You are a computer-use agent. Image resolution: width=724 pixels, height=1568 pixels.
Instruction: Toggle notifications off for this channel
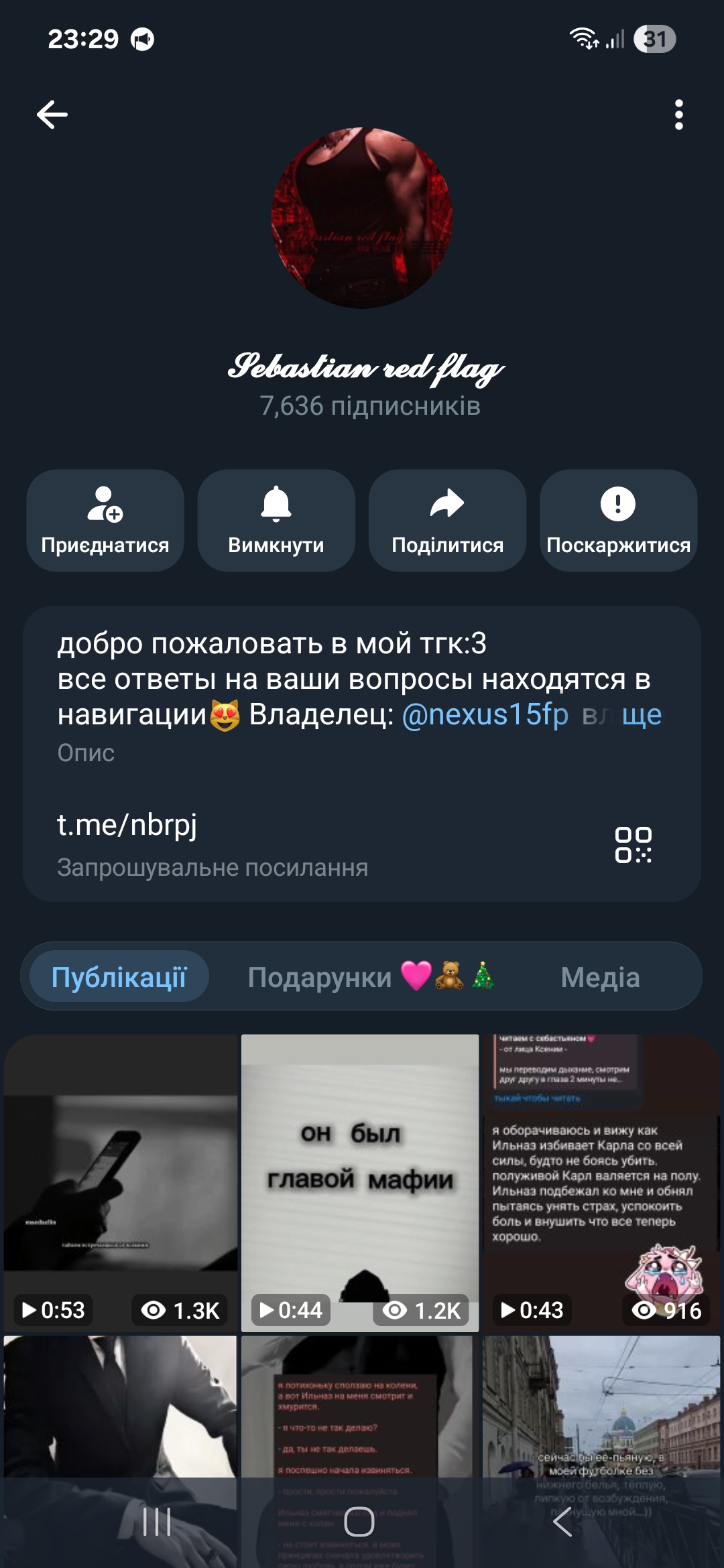(276, 523)
